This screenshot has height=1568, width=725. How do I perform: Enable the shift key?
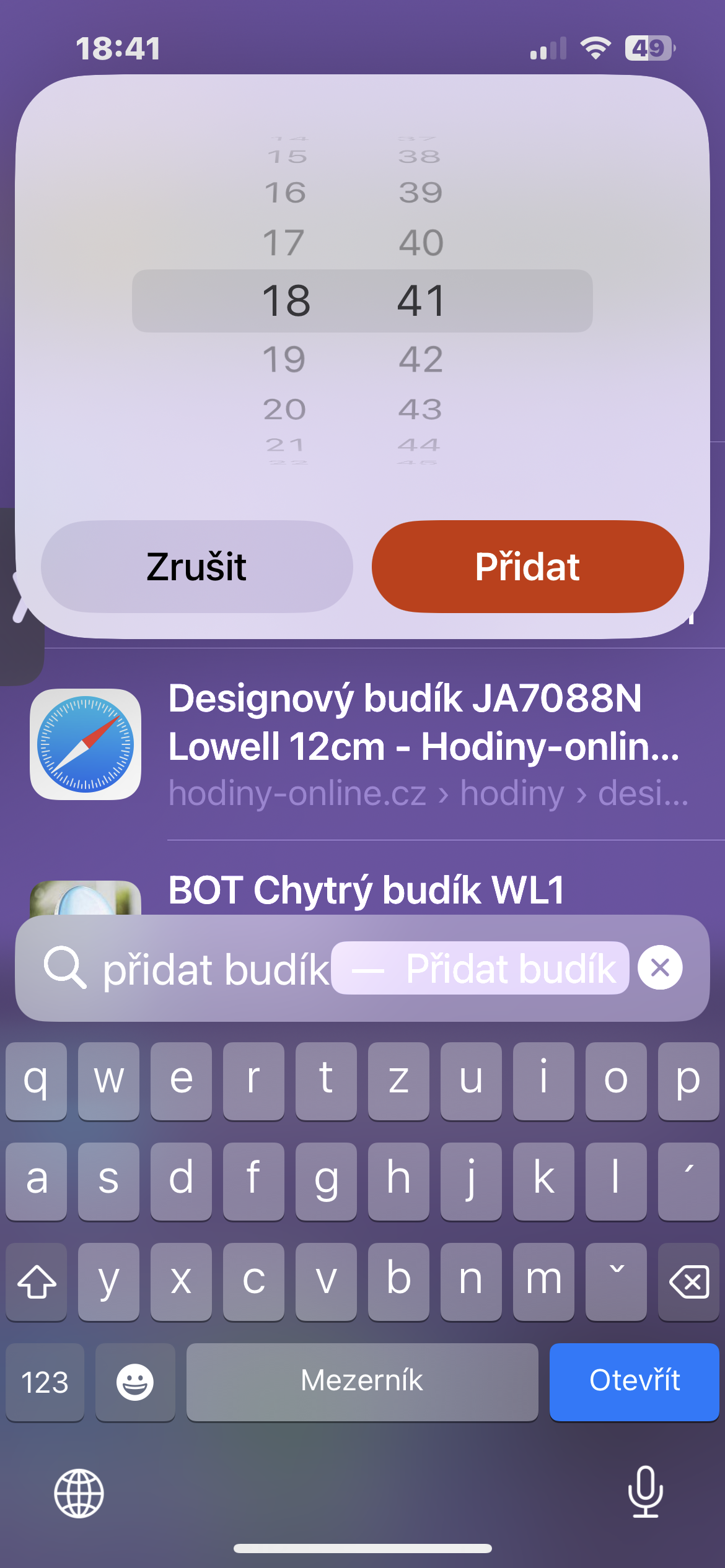click(x=37, y=1282)
